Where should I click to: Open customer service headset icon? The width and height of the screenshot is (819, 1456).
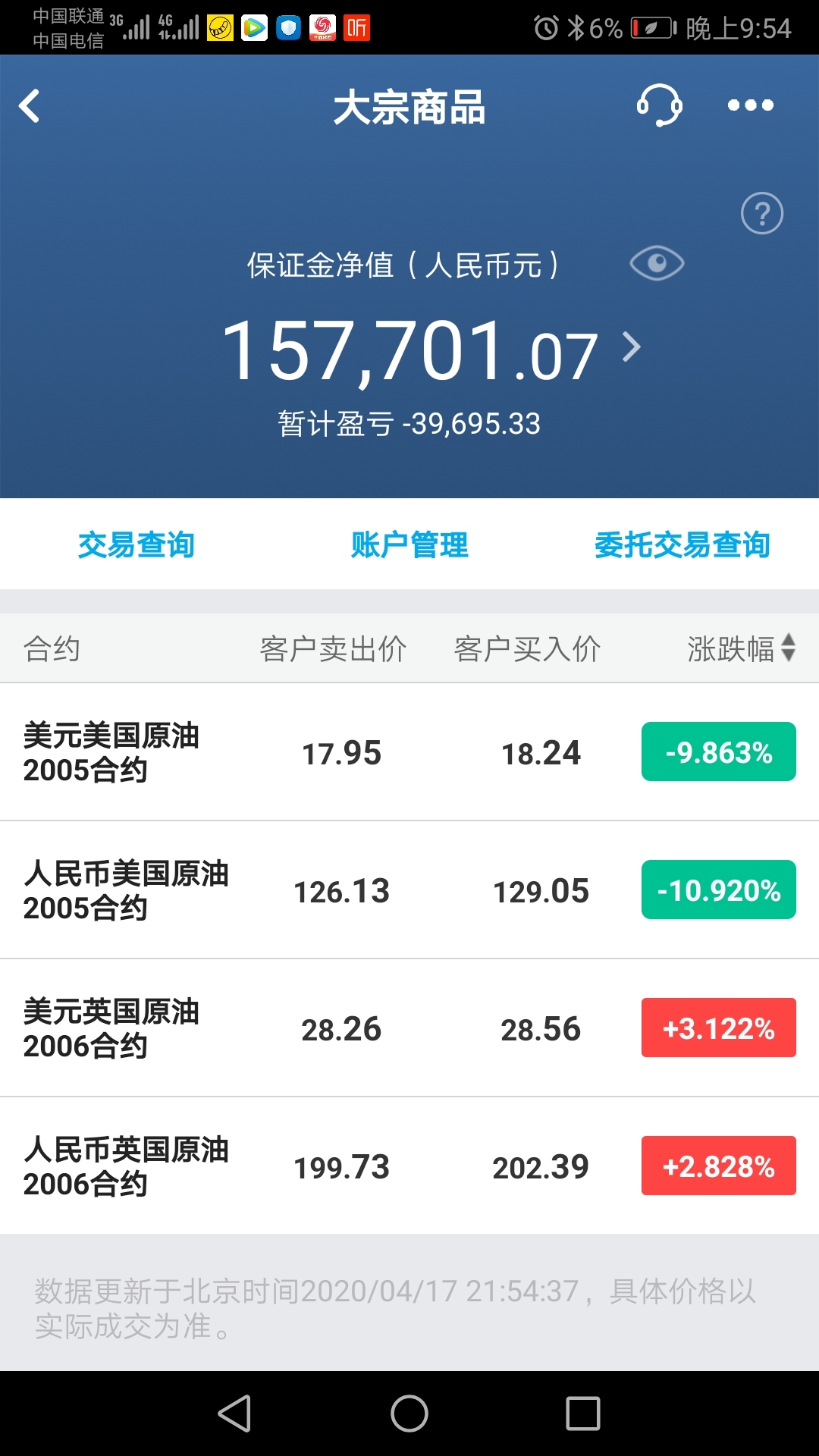click(x=659, y=105)
